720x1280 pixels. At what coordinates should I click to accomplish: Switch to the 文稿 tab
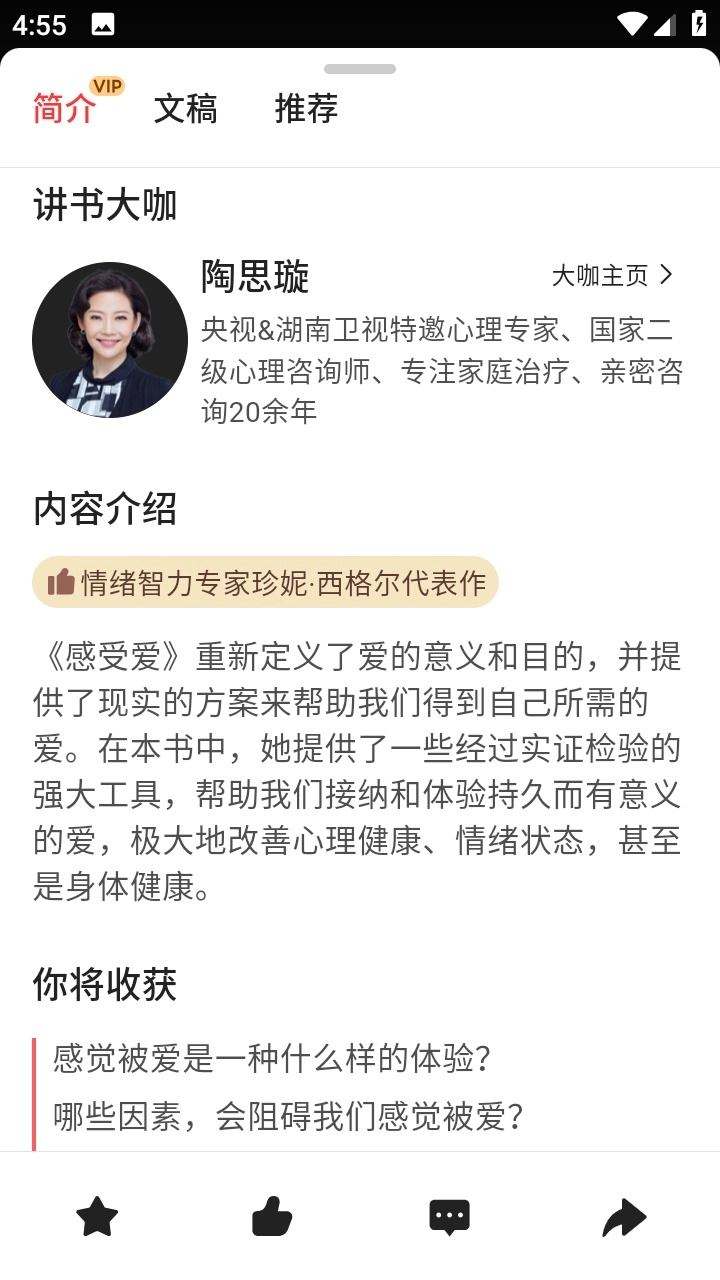click(185, 108)
